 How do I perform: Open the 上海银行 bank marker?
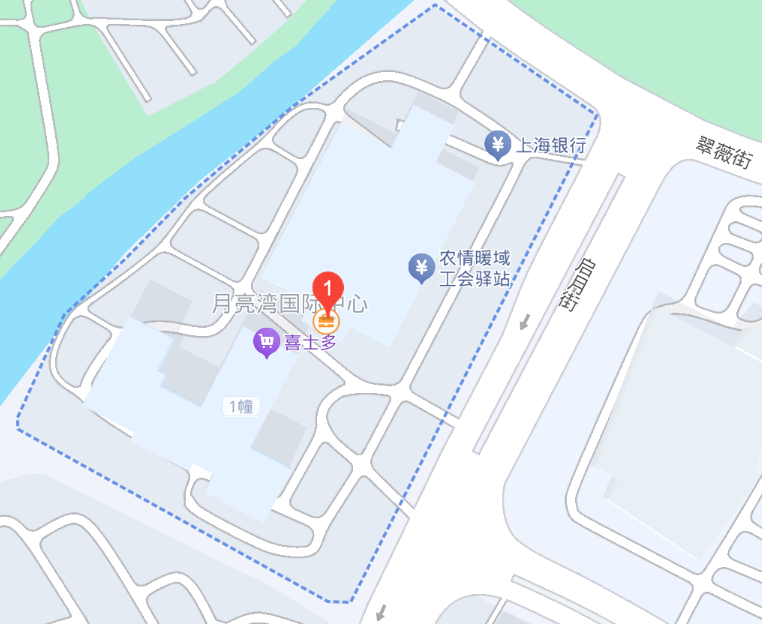498,145
